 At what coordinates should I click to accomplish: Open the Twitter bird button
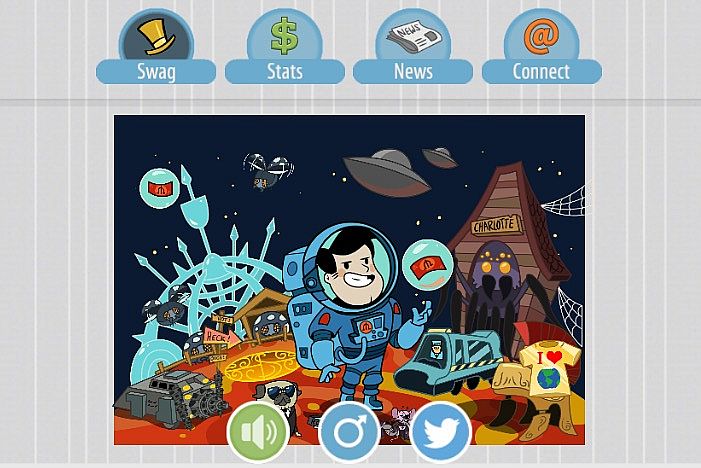pos(441,433)
